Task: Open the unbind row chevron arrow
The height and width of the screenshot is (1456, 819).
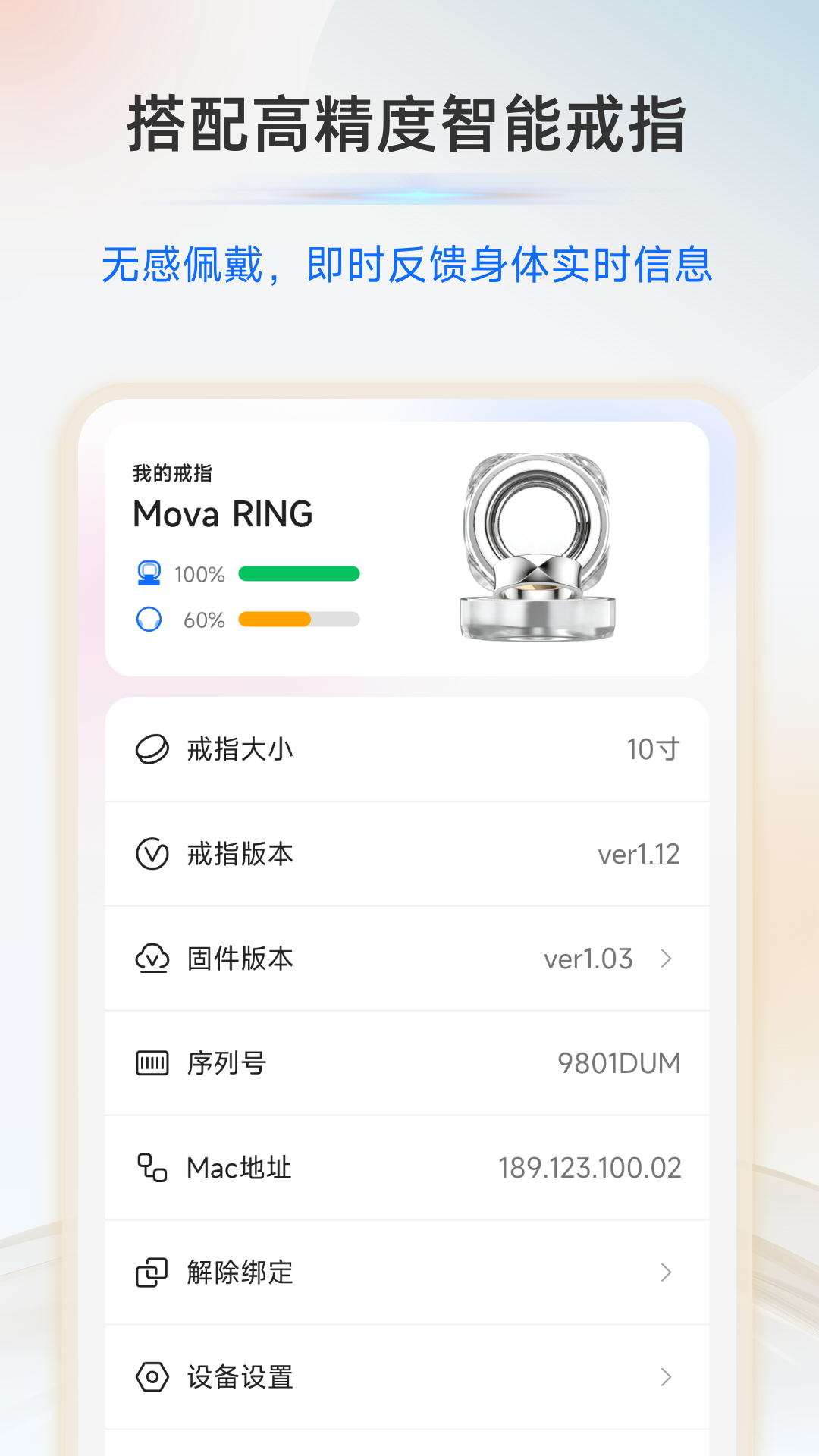Action: pyautogui.click(x=666, y=1272)
